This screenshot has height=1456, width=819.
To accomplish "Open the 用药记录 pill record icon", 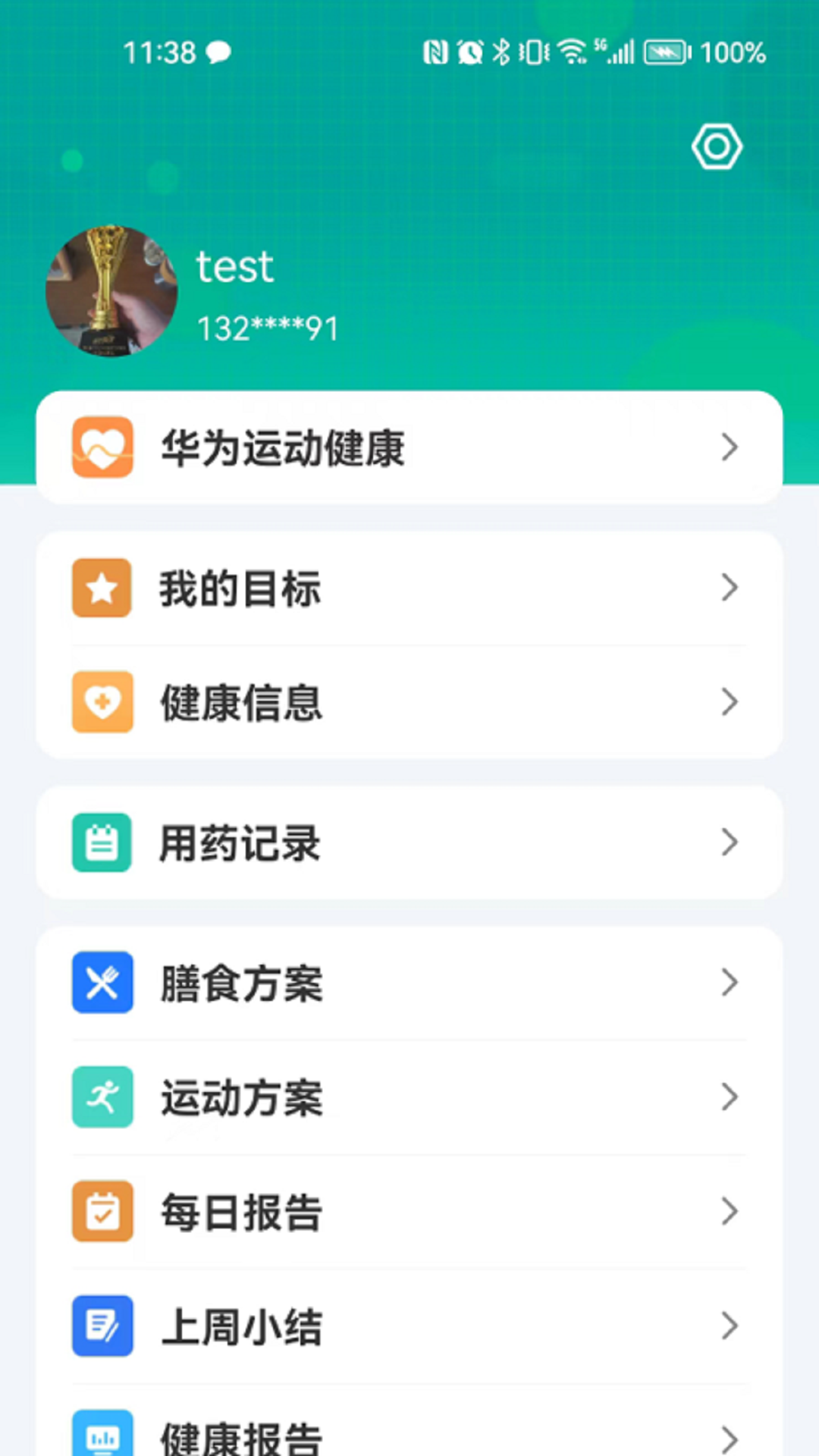I will pos(102,843).
